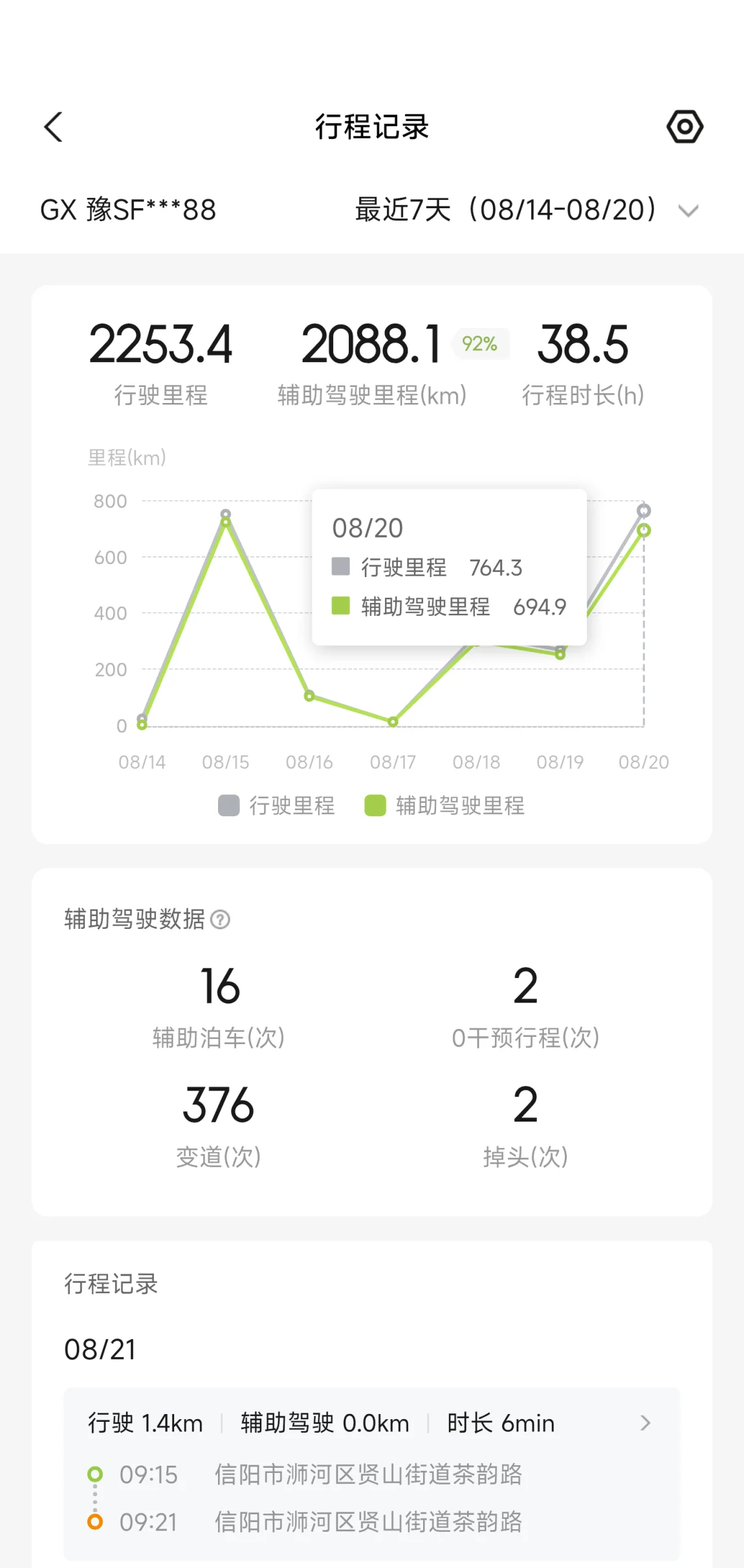Select the 08/17 data point on chart

(393, 721)
